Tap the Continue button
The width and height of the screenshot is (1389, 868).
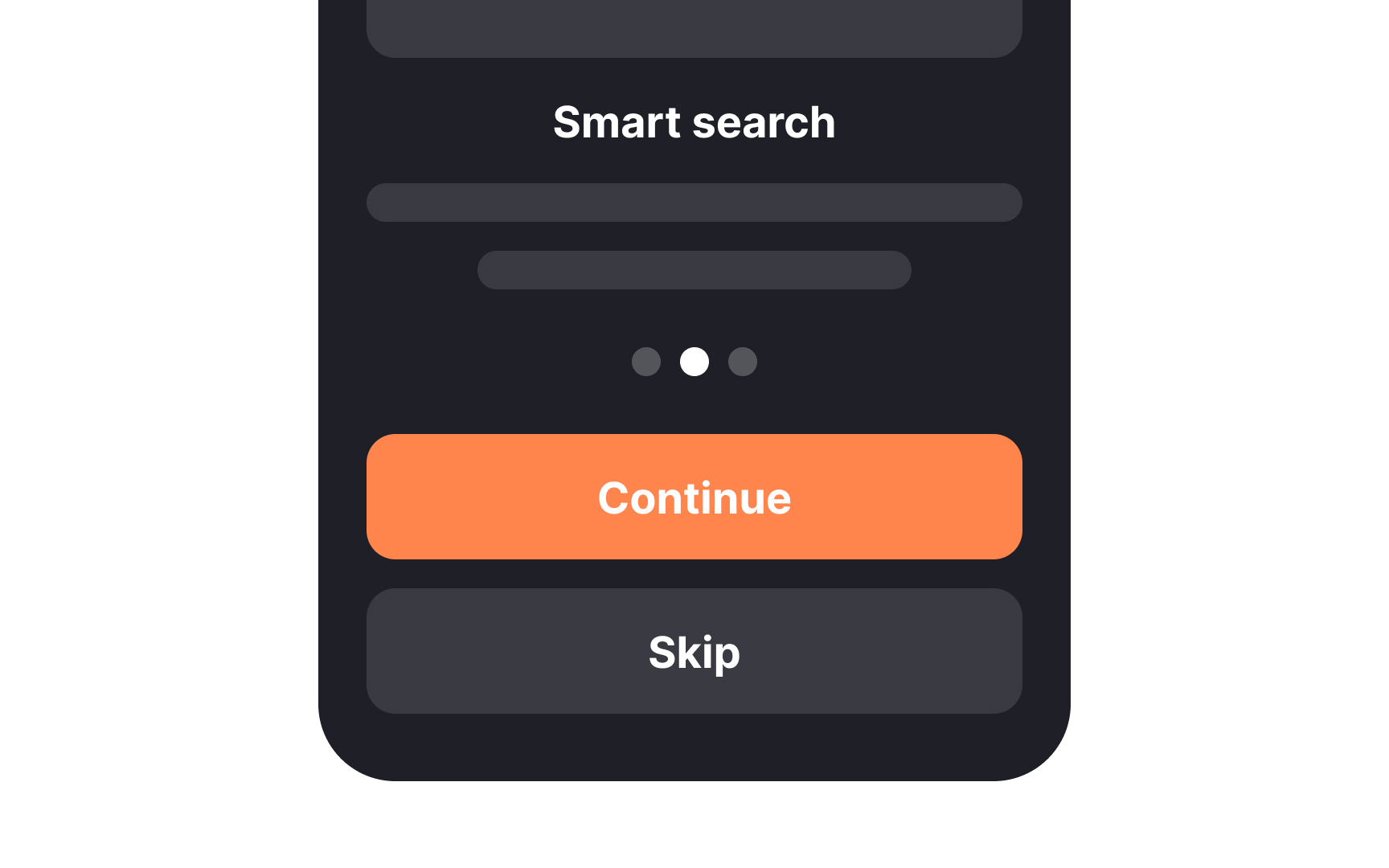point(694,497)
